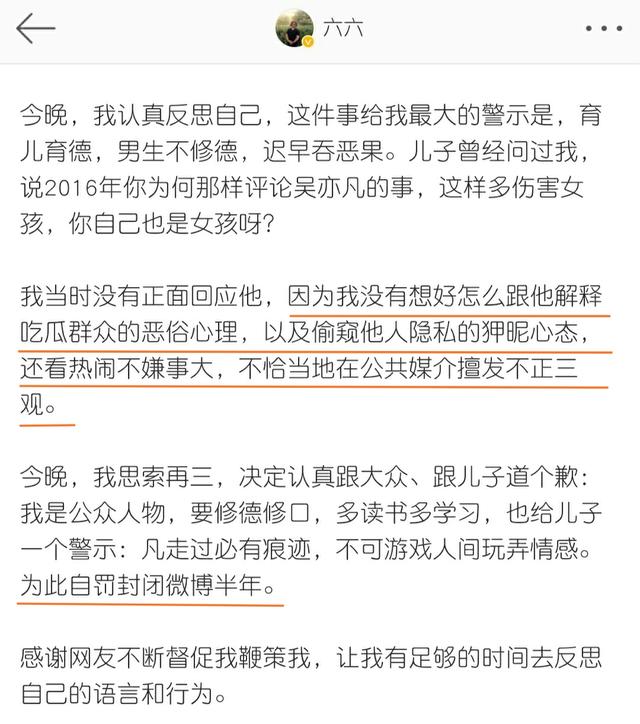Go back using the top-left arrow
Viewport: 640px width, 724px height.
click(x=36, y=29)
